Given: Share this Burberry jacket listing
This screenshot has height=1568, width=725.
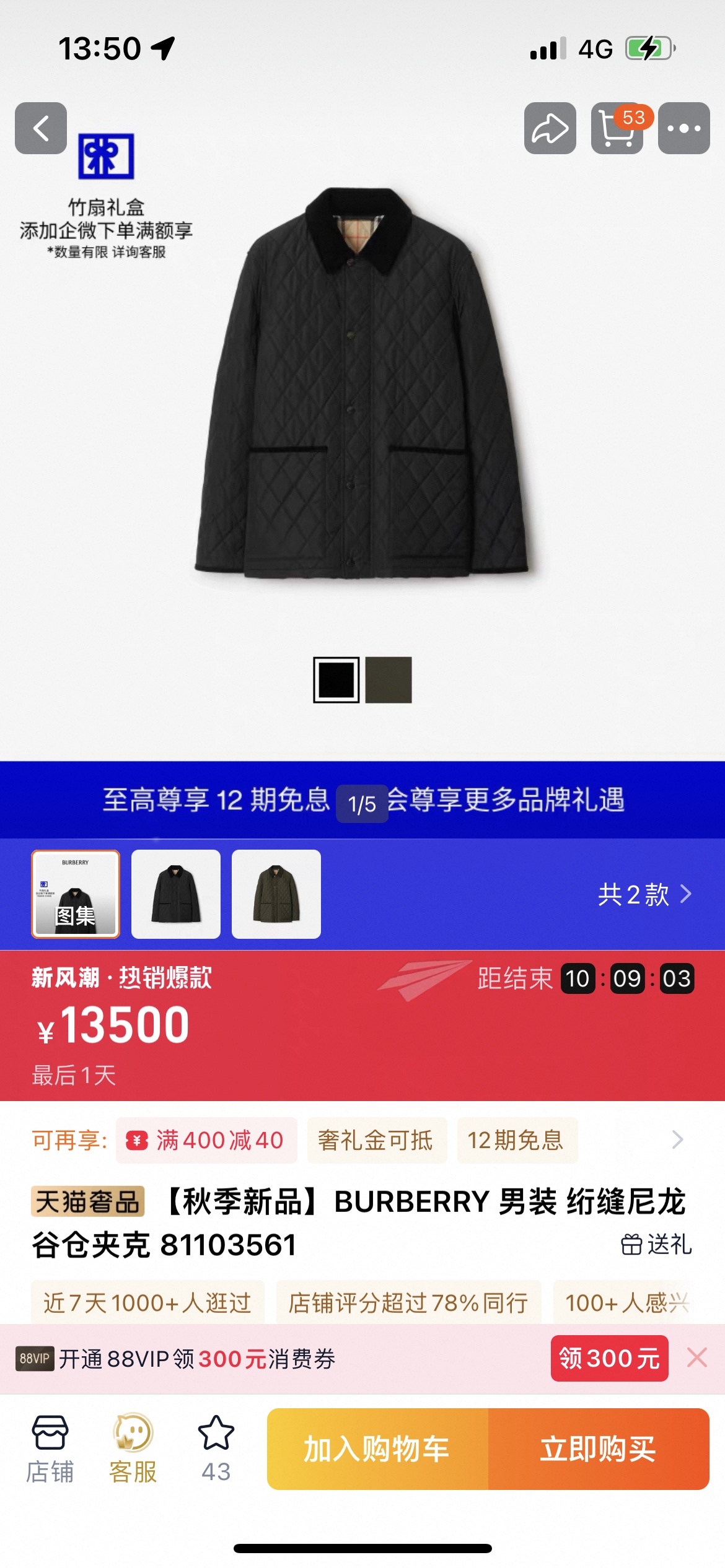Looking at the screenshot, I should tap(550, 128).
